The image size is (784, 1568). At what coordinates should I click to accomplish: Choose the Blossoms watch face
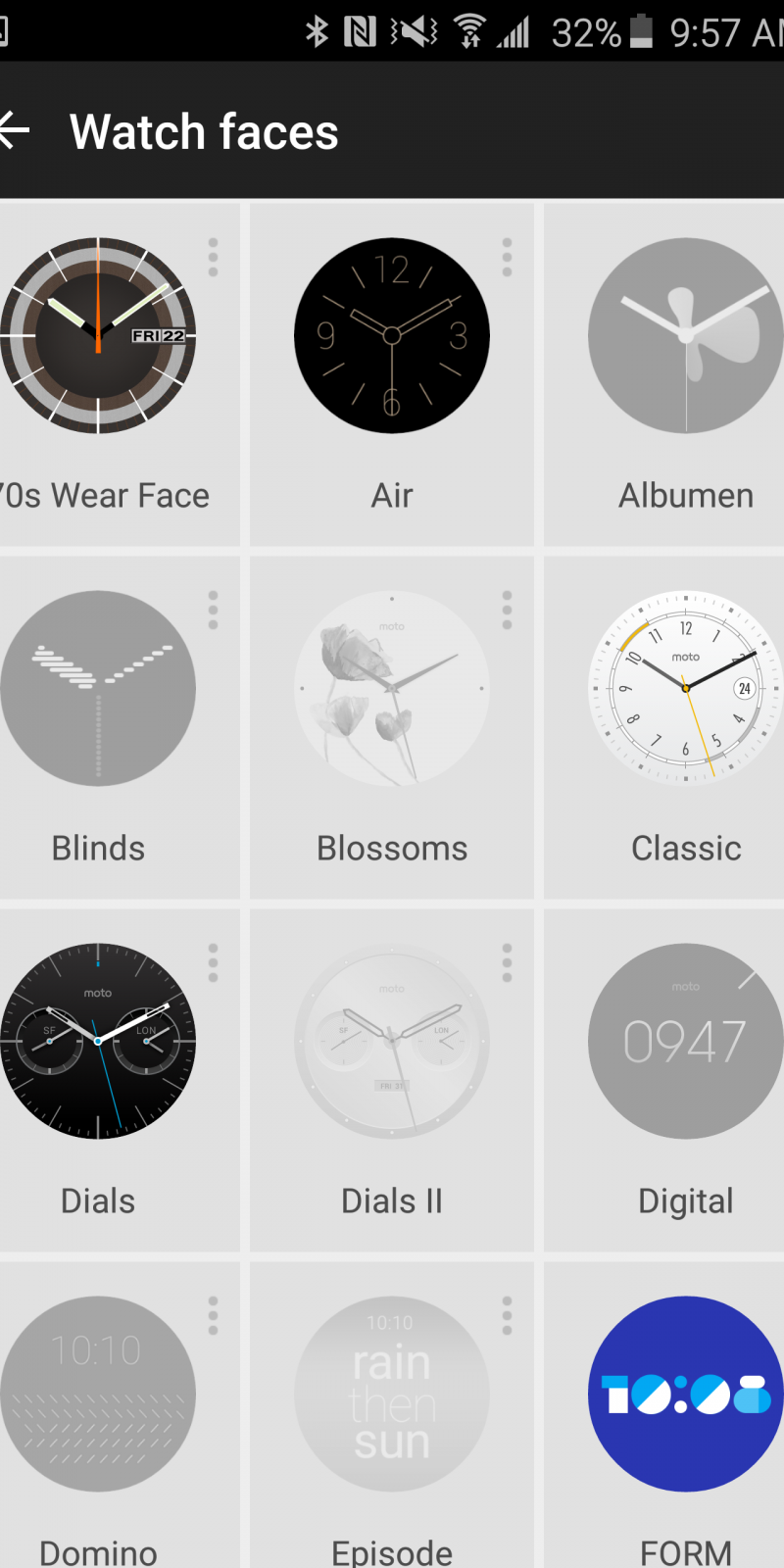392,689
